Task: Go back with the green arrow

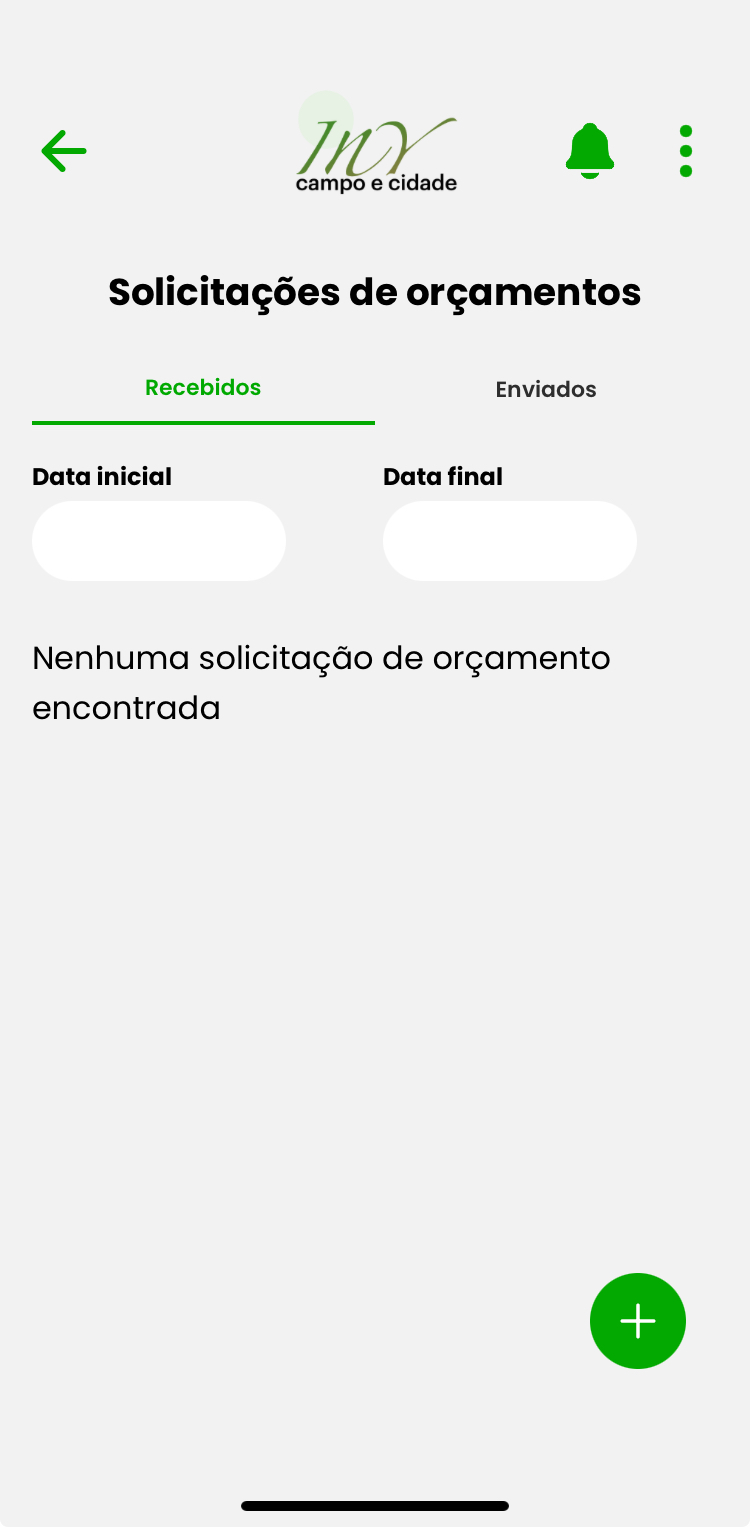Action: click(x=64, y=151)
